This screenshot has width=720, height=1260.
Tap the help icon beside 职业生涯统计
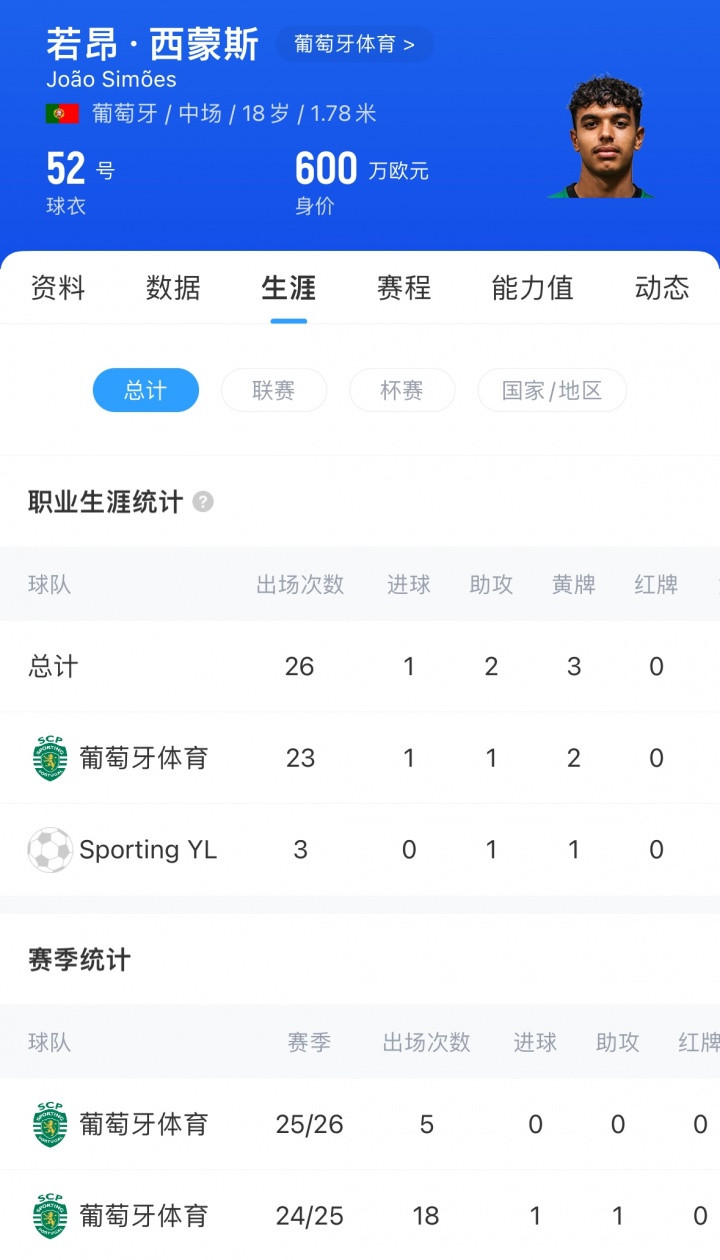click(x=203, y=502)
